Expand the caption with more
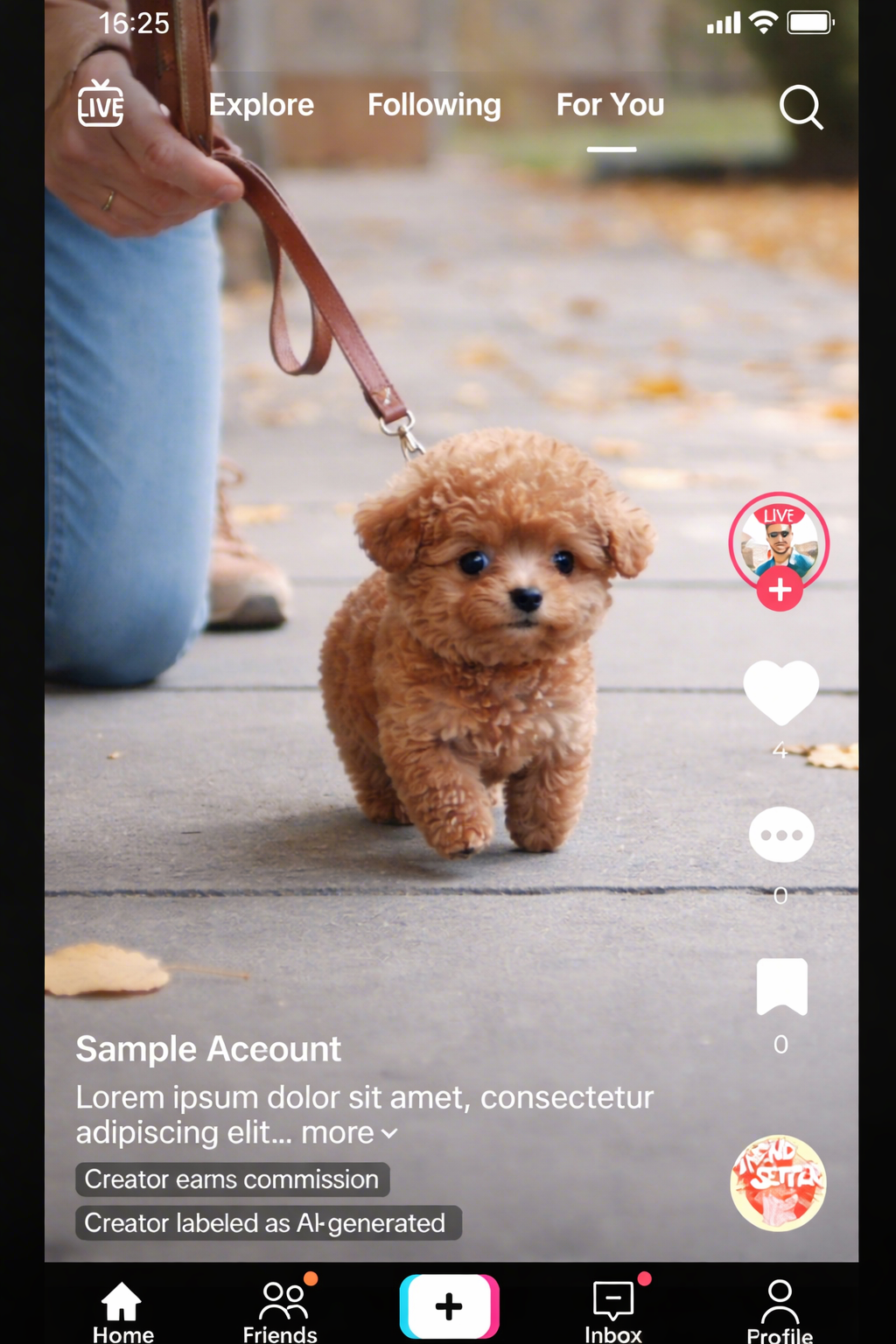 348,1133
